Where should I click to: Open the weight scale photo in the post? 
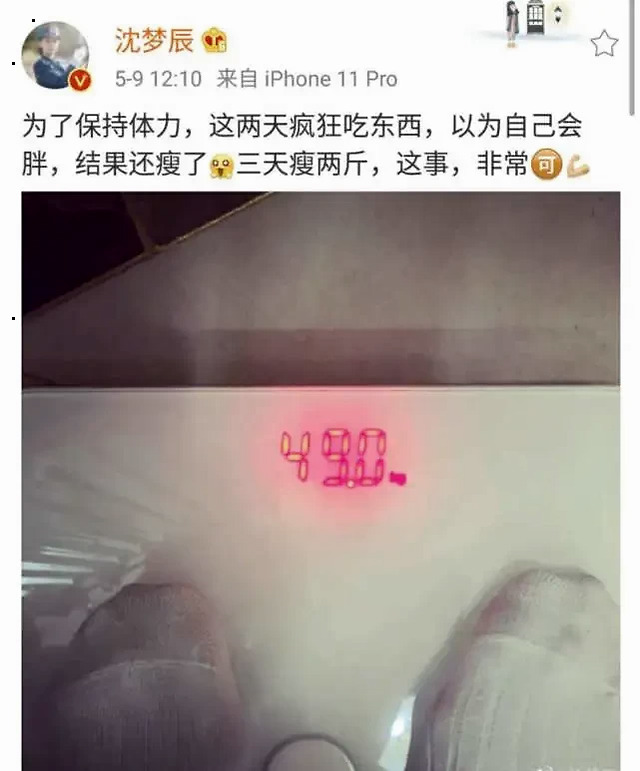tap(320, 480)
